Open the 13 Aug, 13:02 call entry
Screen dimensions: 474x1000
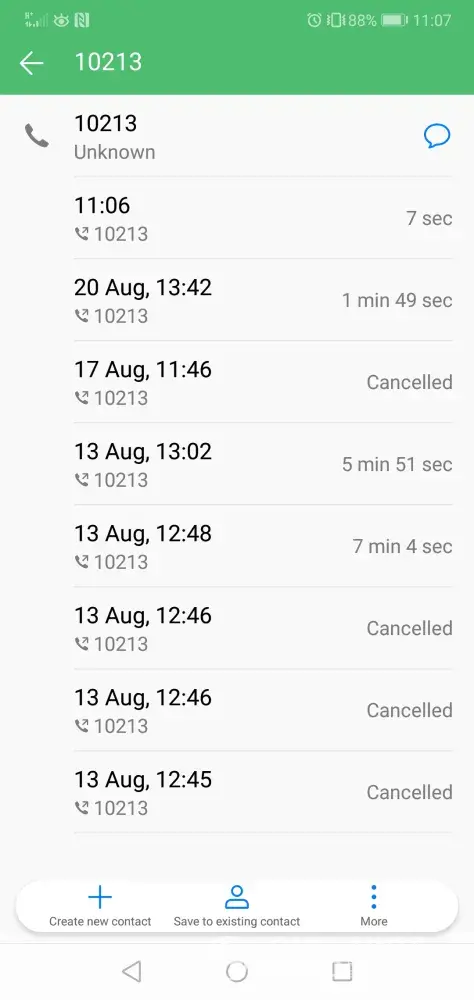pos(263,464)
